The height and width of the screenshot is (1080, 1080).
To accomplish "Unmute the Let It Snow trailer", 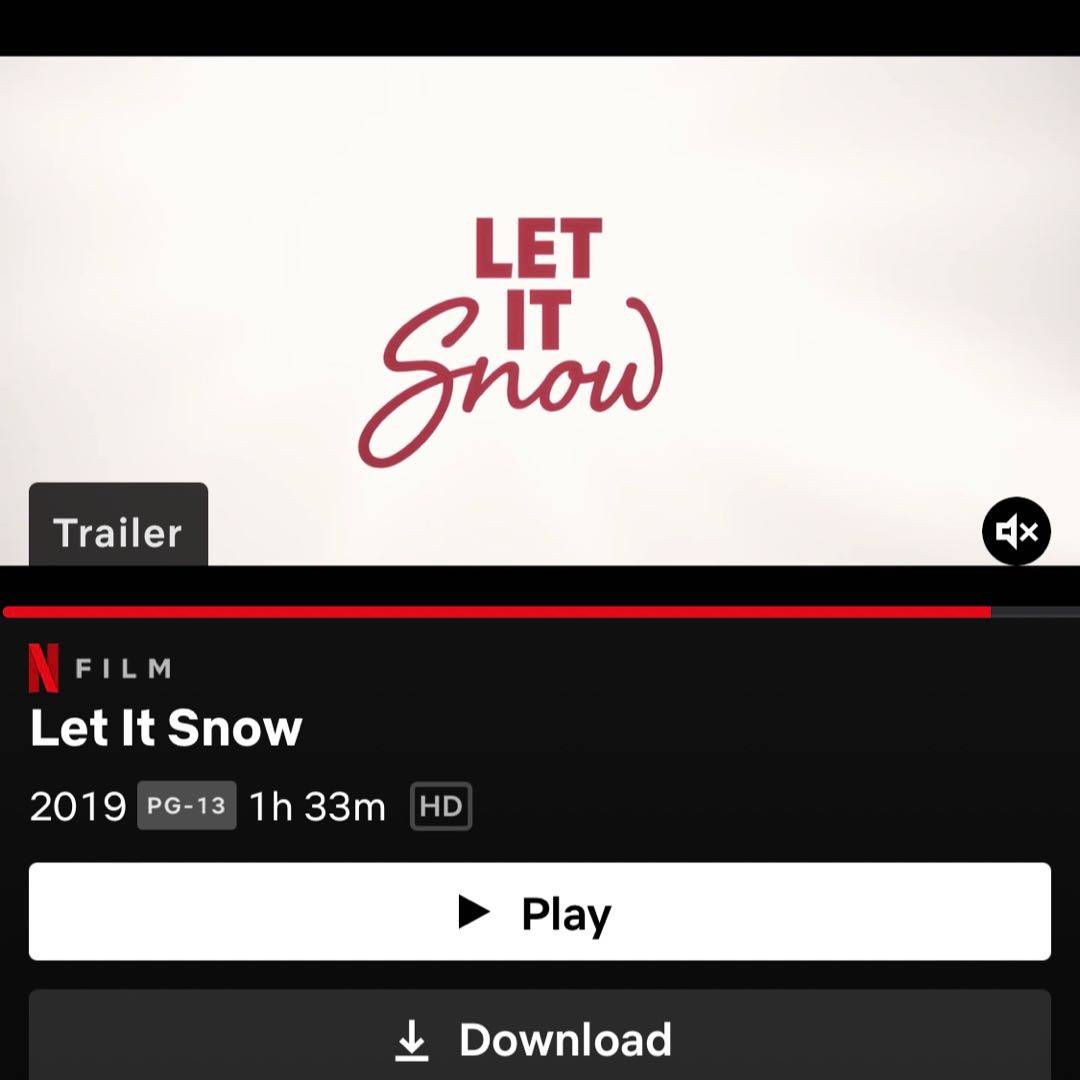I will 1016,531.
